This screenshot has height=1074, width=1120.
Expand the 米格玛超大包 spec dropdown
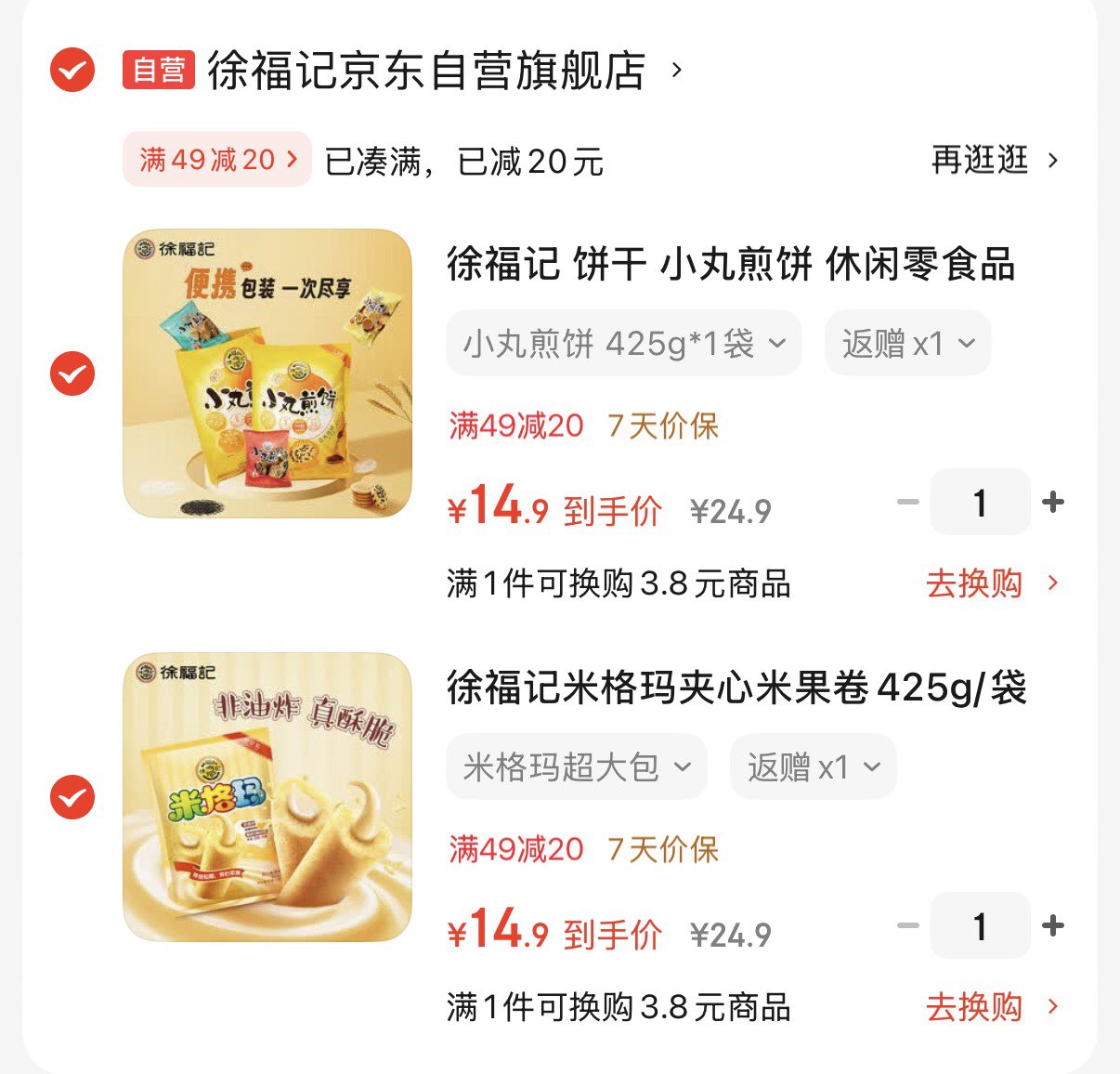point(576,767)
